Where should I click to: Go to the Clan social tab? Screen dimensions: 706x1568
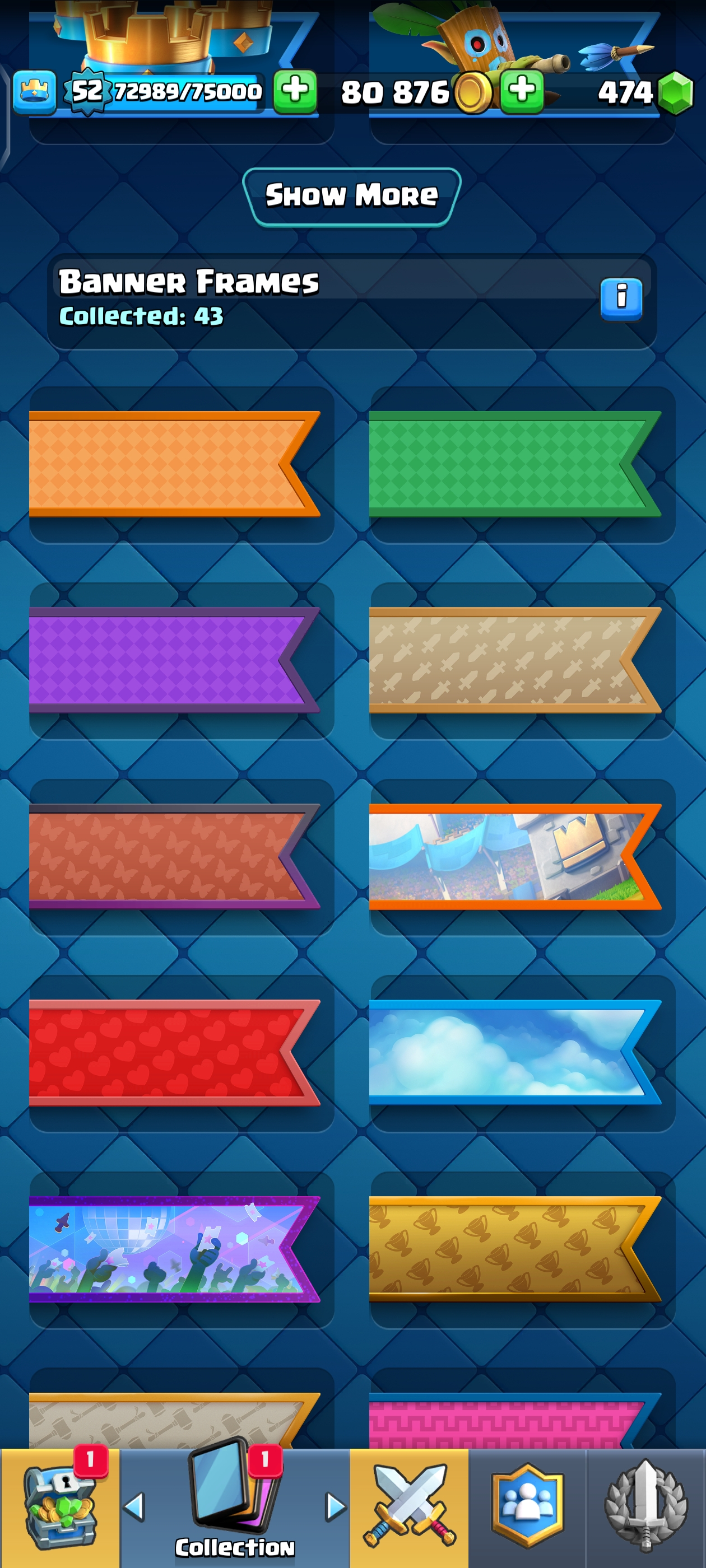527,1507
